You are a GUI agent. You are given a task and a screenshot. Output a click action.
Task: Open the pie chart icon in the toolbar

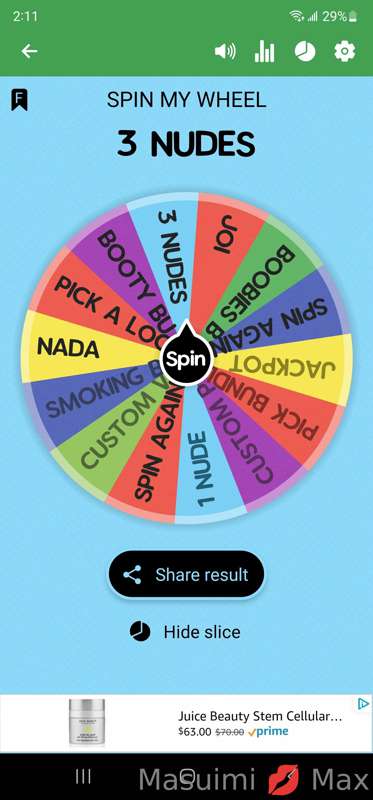(x=305, y=52)
